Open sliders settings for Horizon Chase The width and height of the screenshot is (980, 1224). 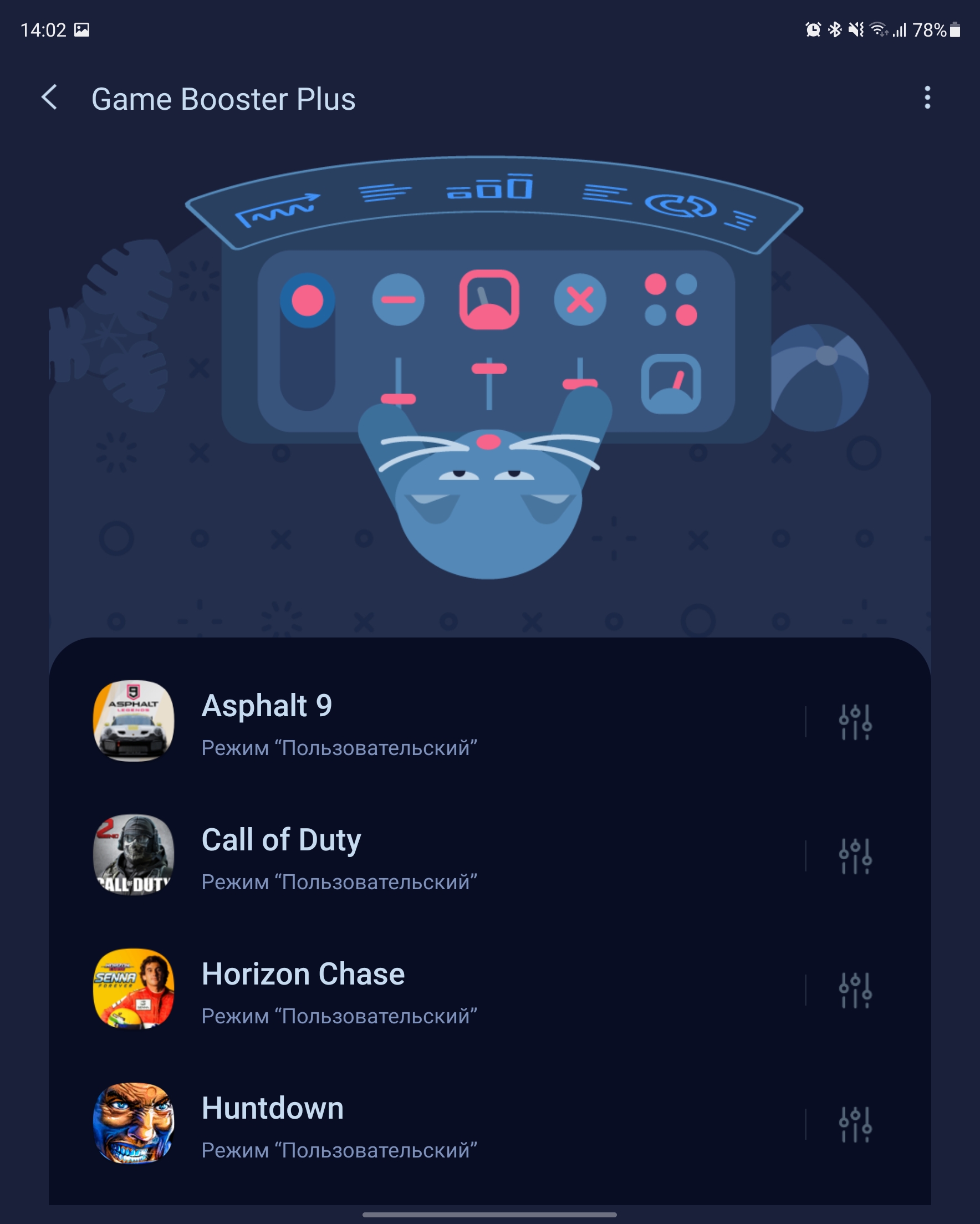855,990
